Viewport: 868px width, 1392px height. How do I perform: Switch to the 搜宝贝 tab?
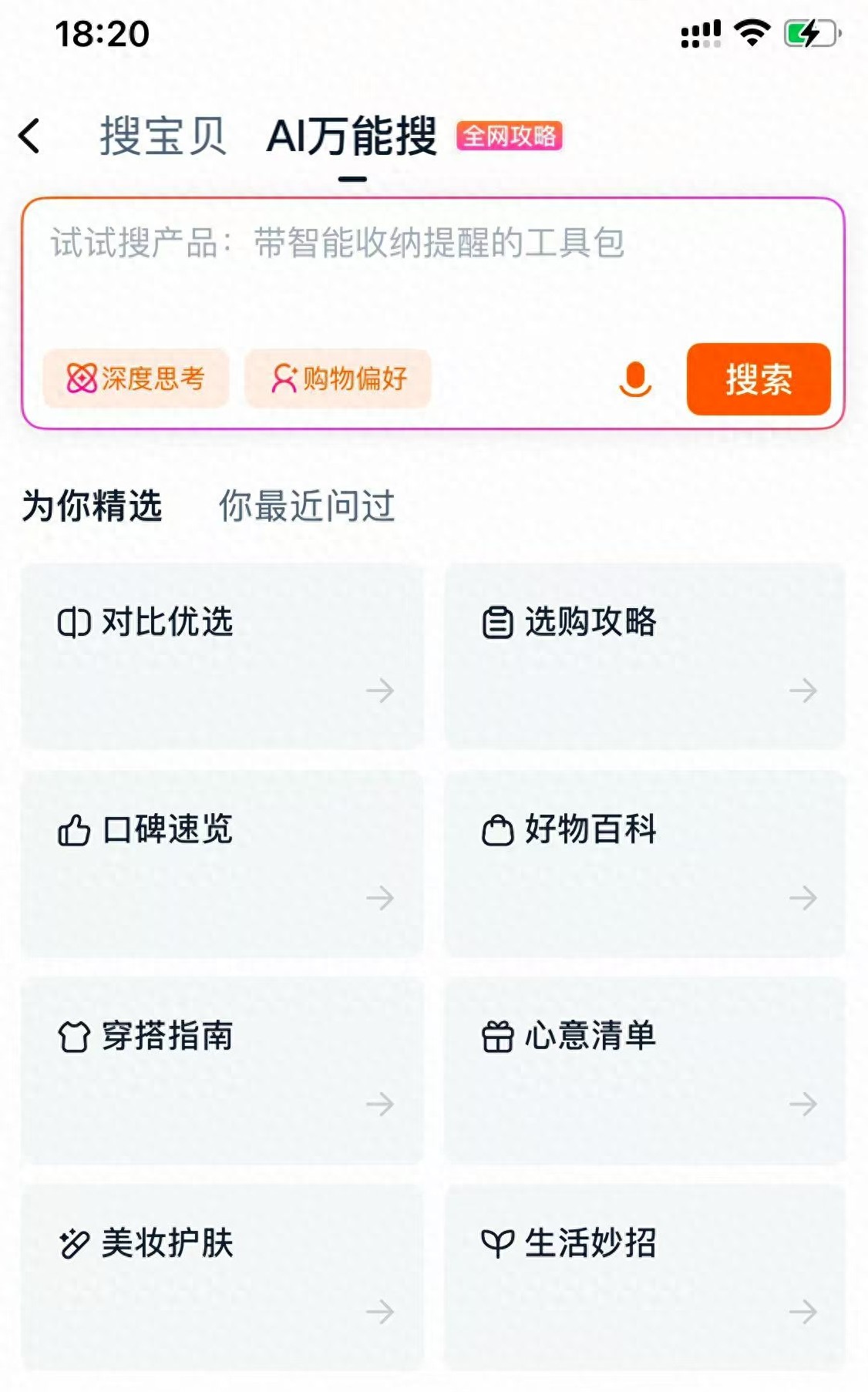pyautogui.click(x=161, y=135)
